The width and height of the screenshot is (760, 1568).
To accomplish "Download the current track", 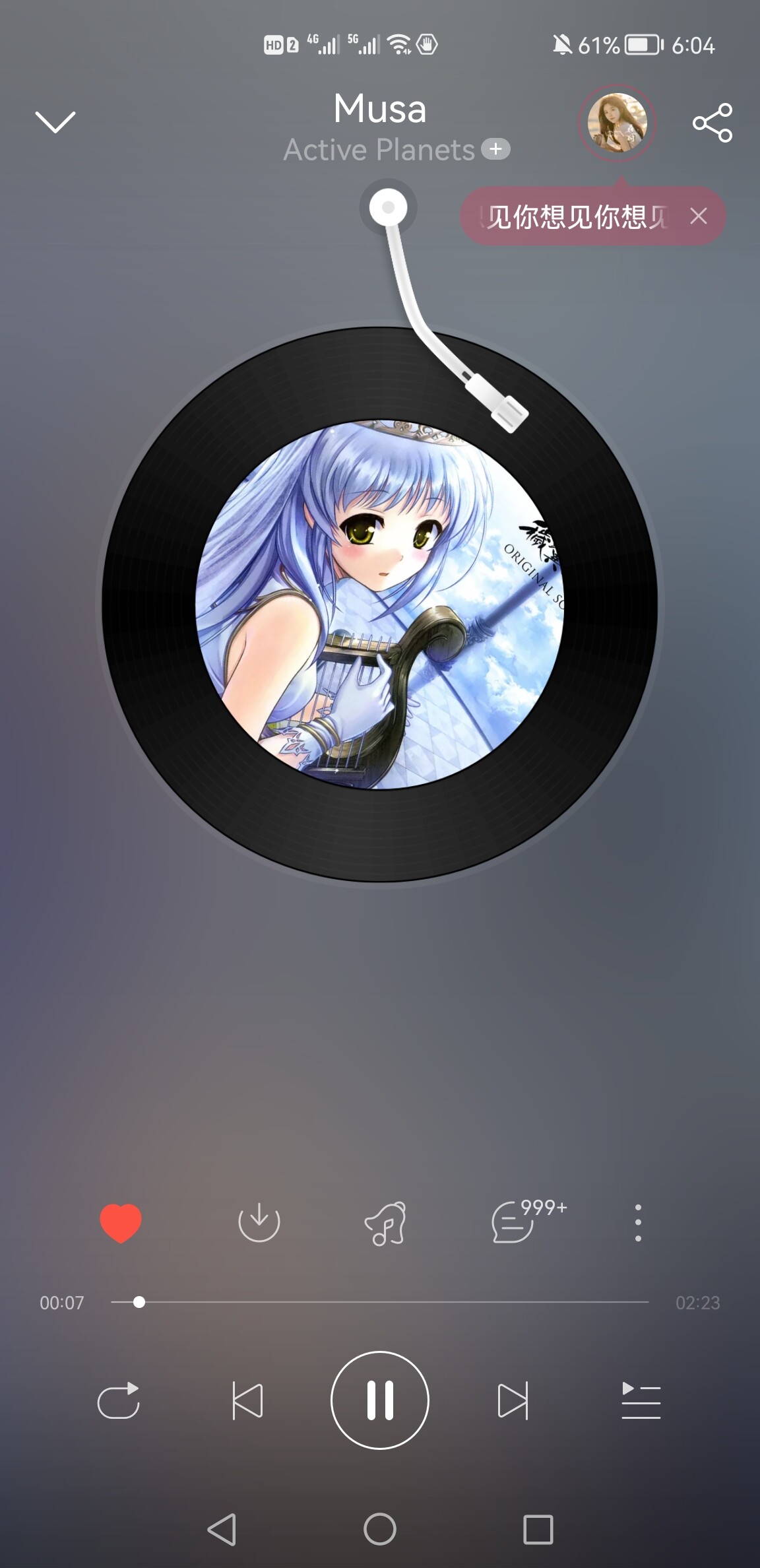I will point(259,1223).
